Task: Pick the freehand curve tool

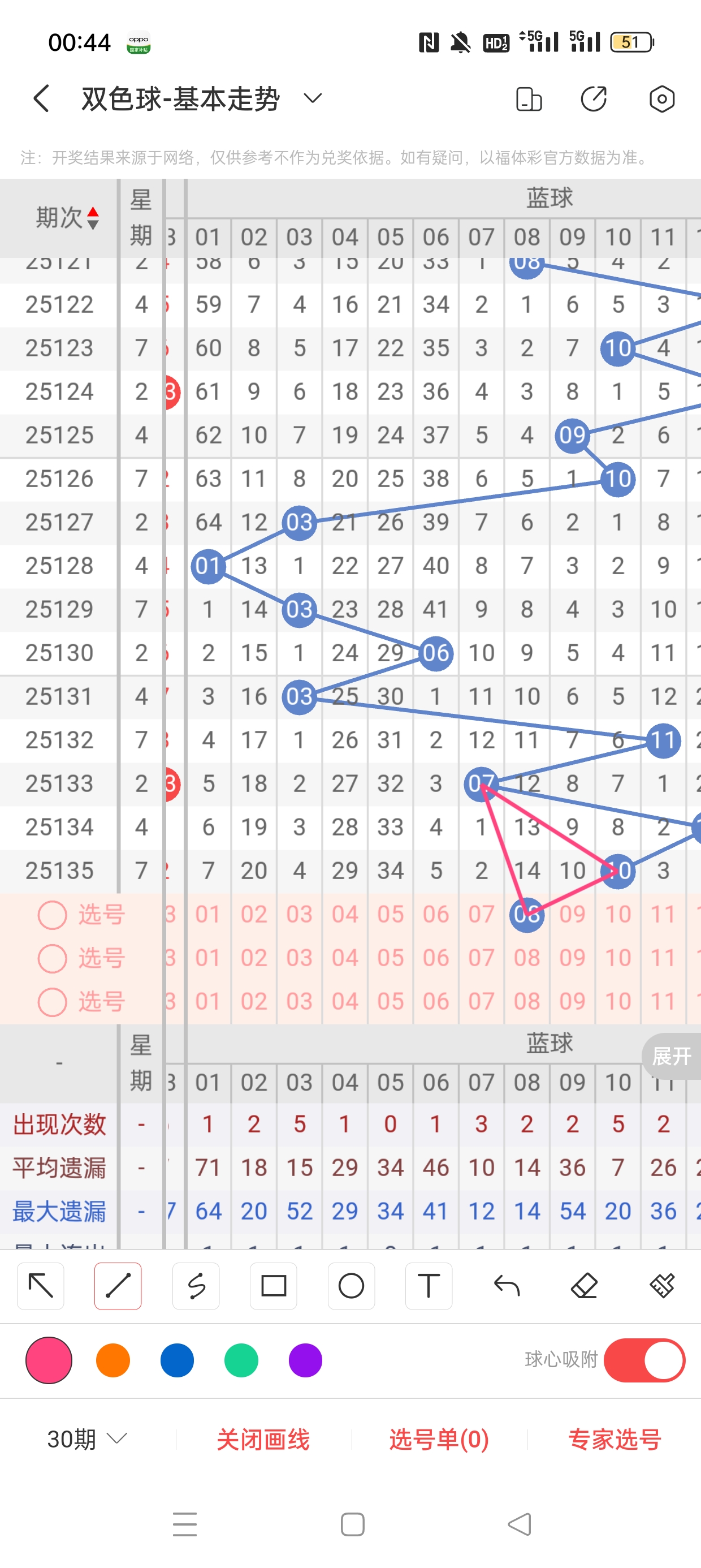Action: 196,1286
